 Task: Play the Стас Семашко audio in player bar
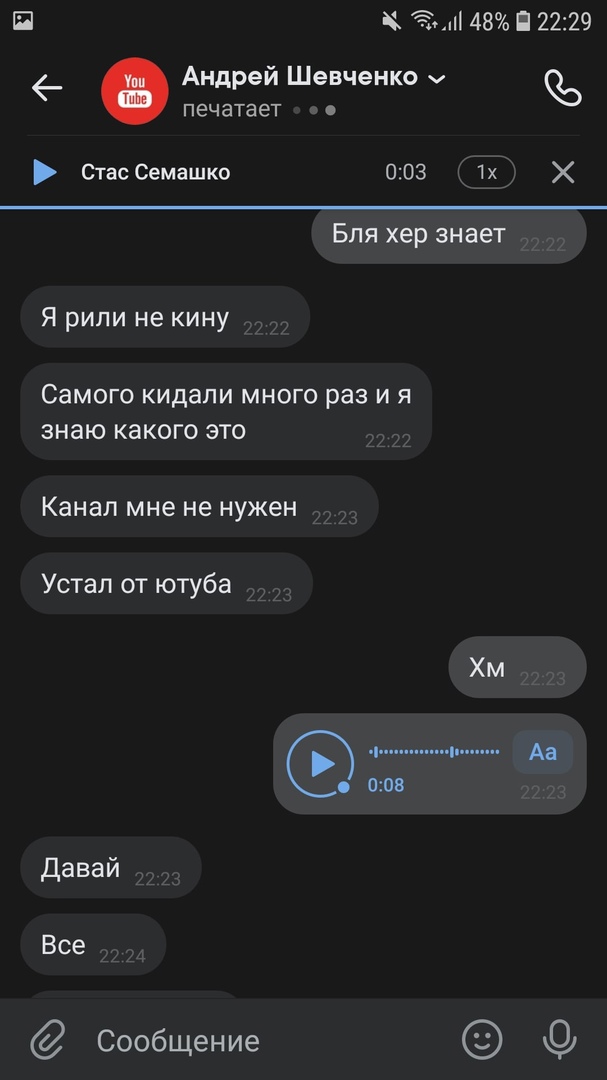[x=44, y=172]
